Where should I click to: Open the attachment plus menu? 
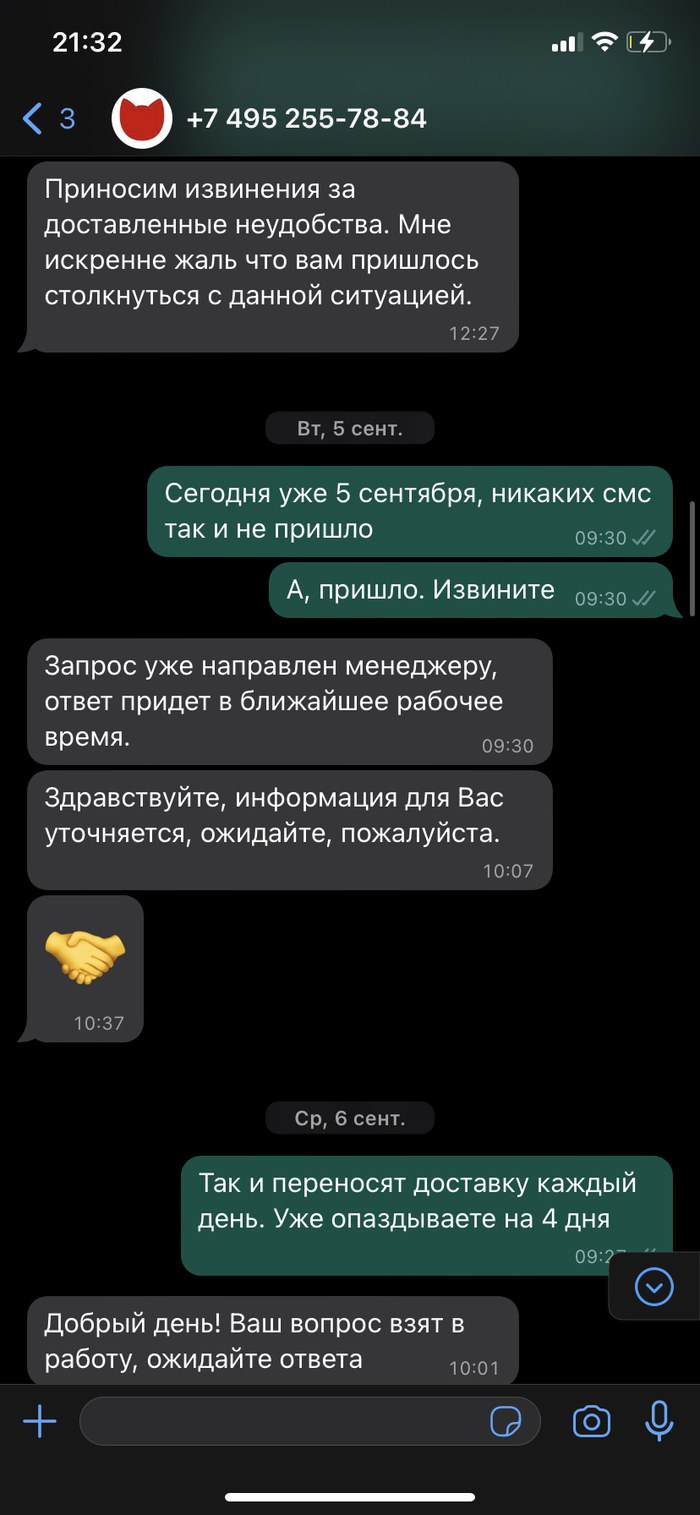click(40, 1421)
